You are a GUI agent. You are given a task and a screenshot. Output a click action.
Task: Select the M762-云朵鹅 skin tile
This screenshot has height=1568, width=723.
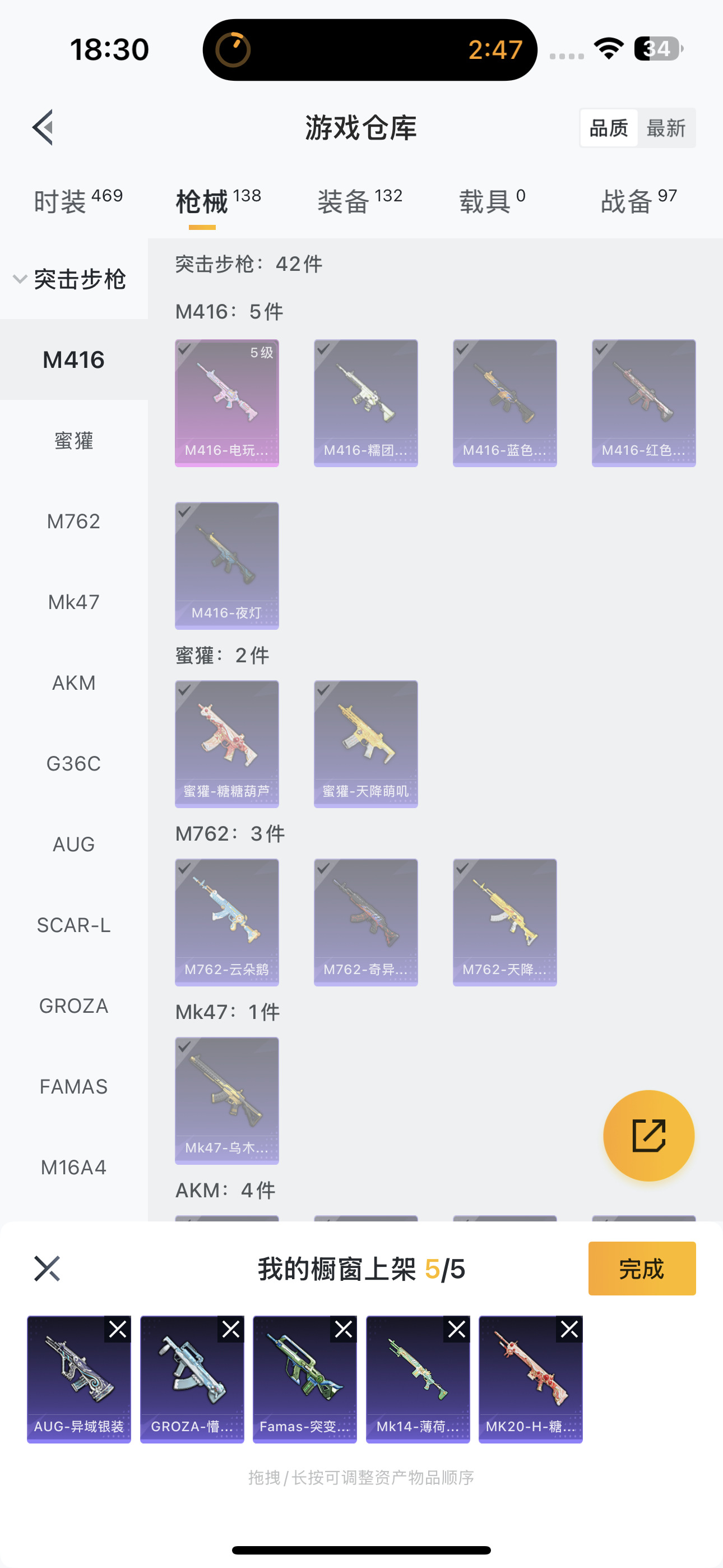pyautogui.click(x=226, y=922)
